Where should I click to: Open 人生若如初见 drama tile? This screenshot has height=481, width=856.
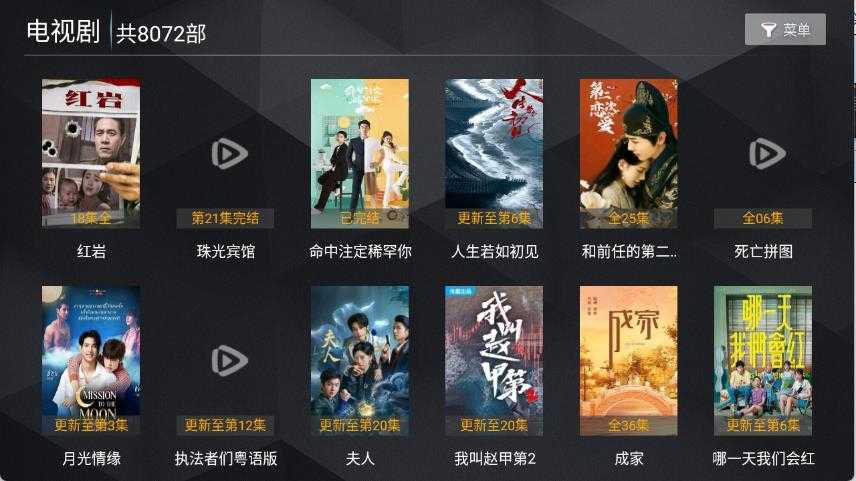click(x=494, y=153)
